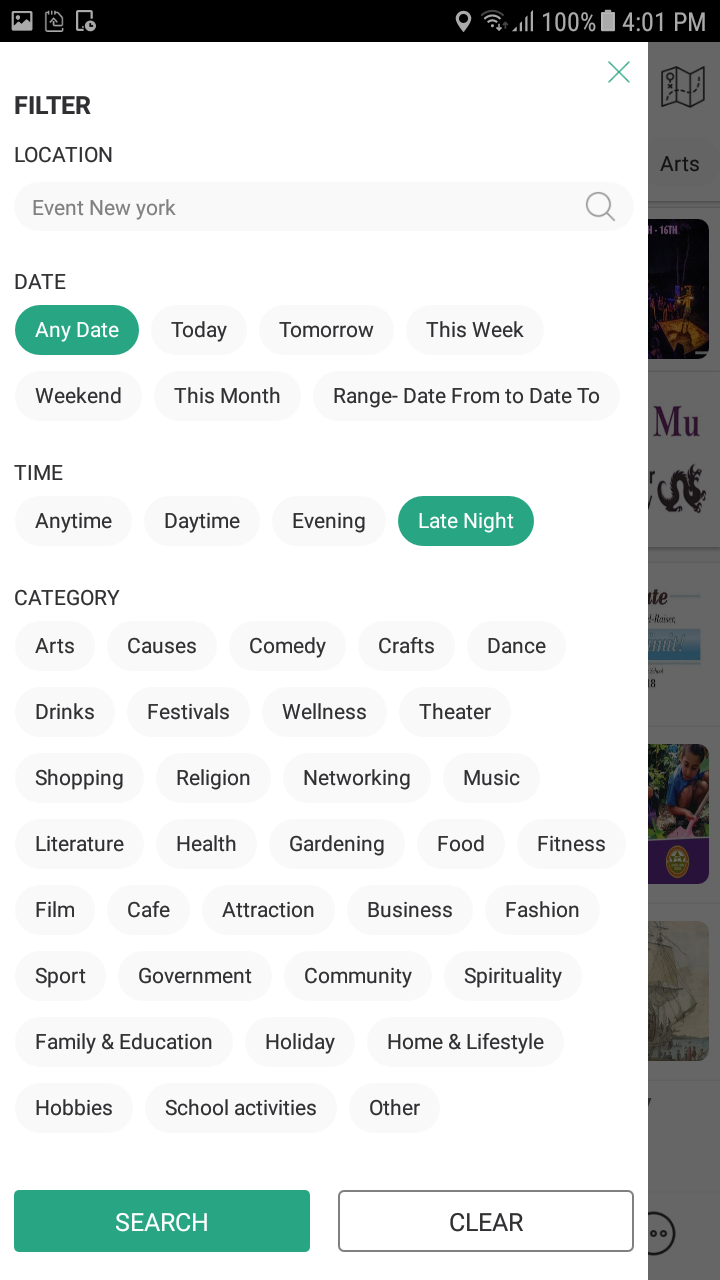Choose the This Week date filter
720x1280 pixels.
pos(475,330)
